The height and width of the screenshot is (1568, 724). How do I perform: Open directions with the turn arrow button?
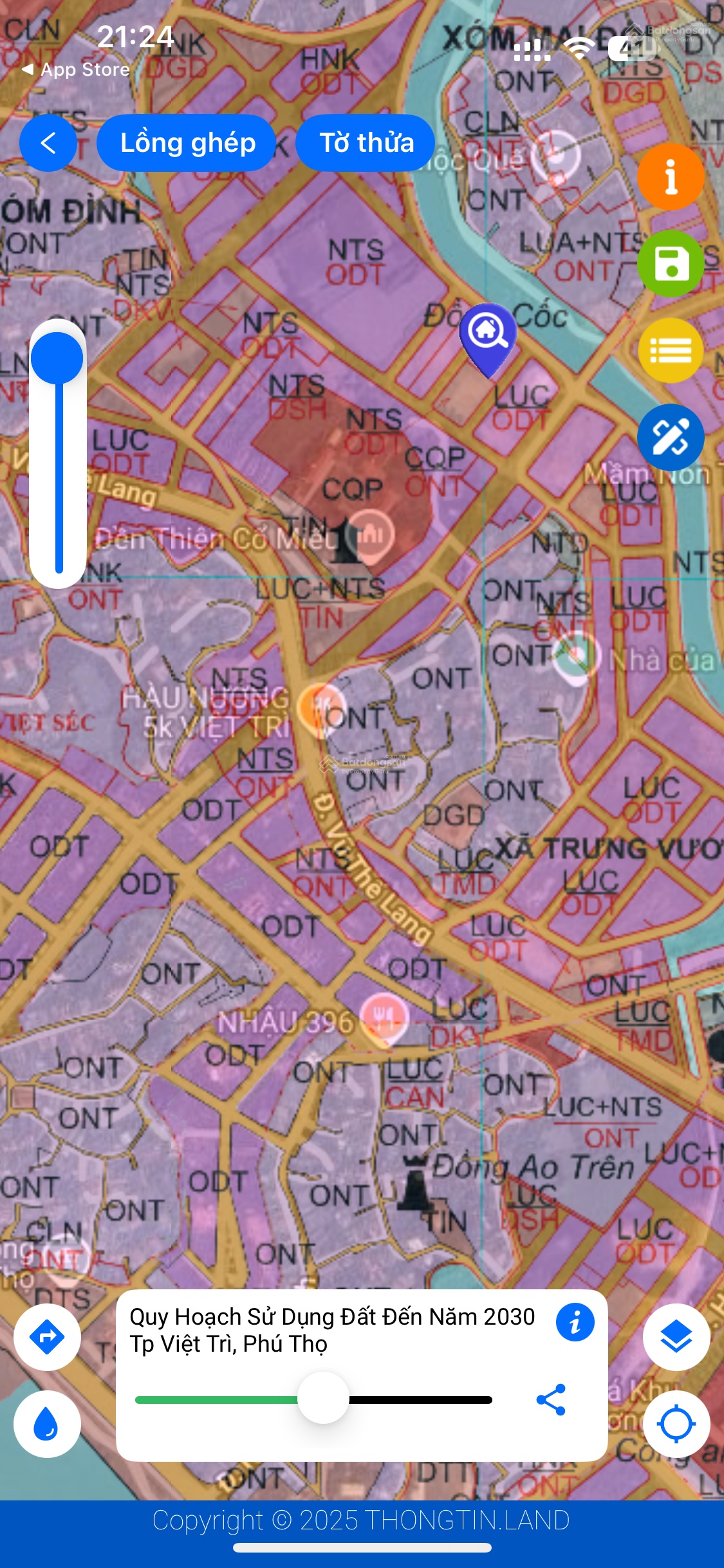tap(48, 1337)
